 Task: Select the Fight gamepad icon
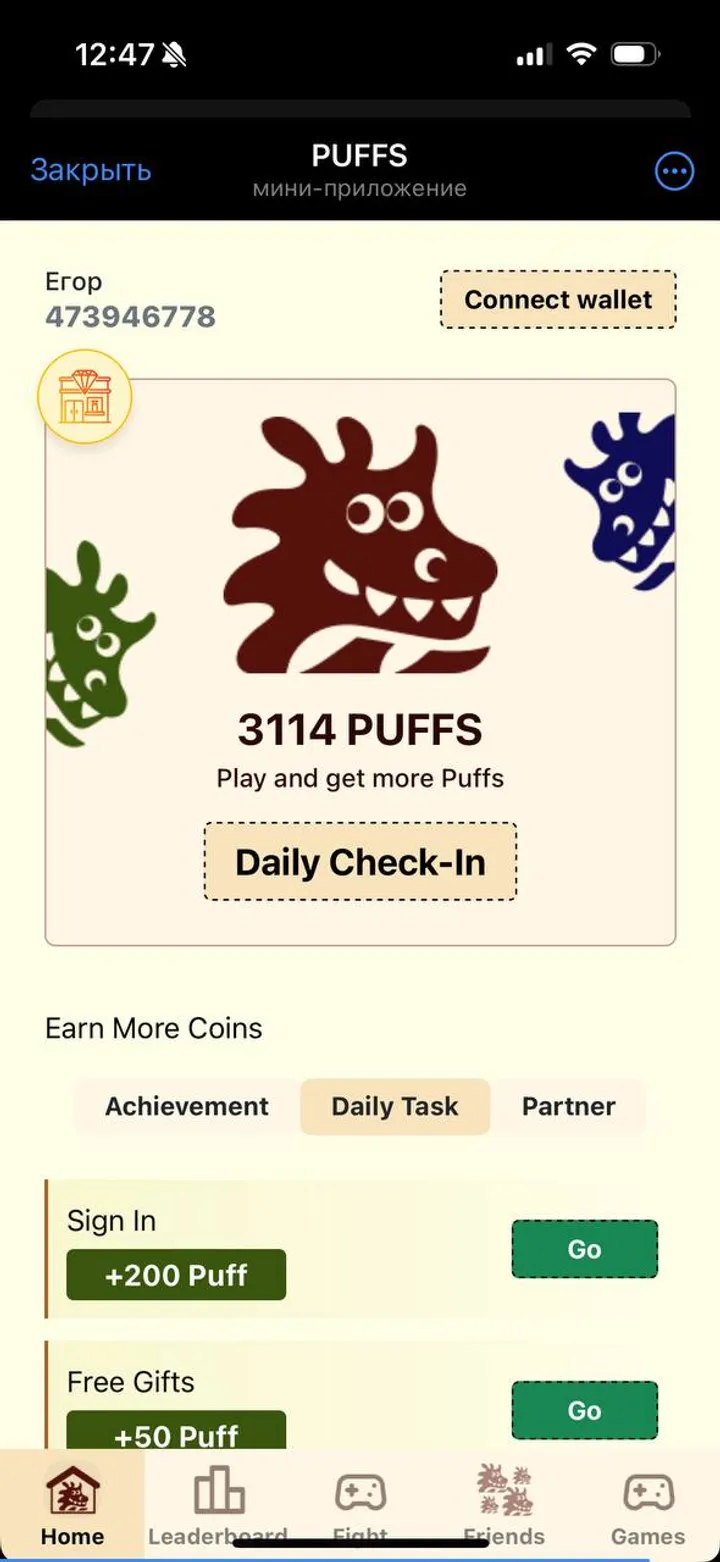point(360,1490)
